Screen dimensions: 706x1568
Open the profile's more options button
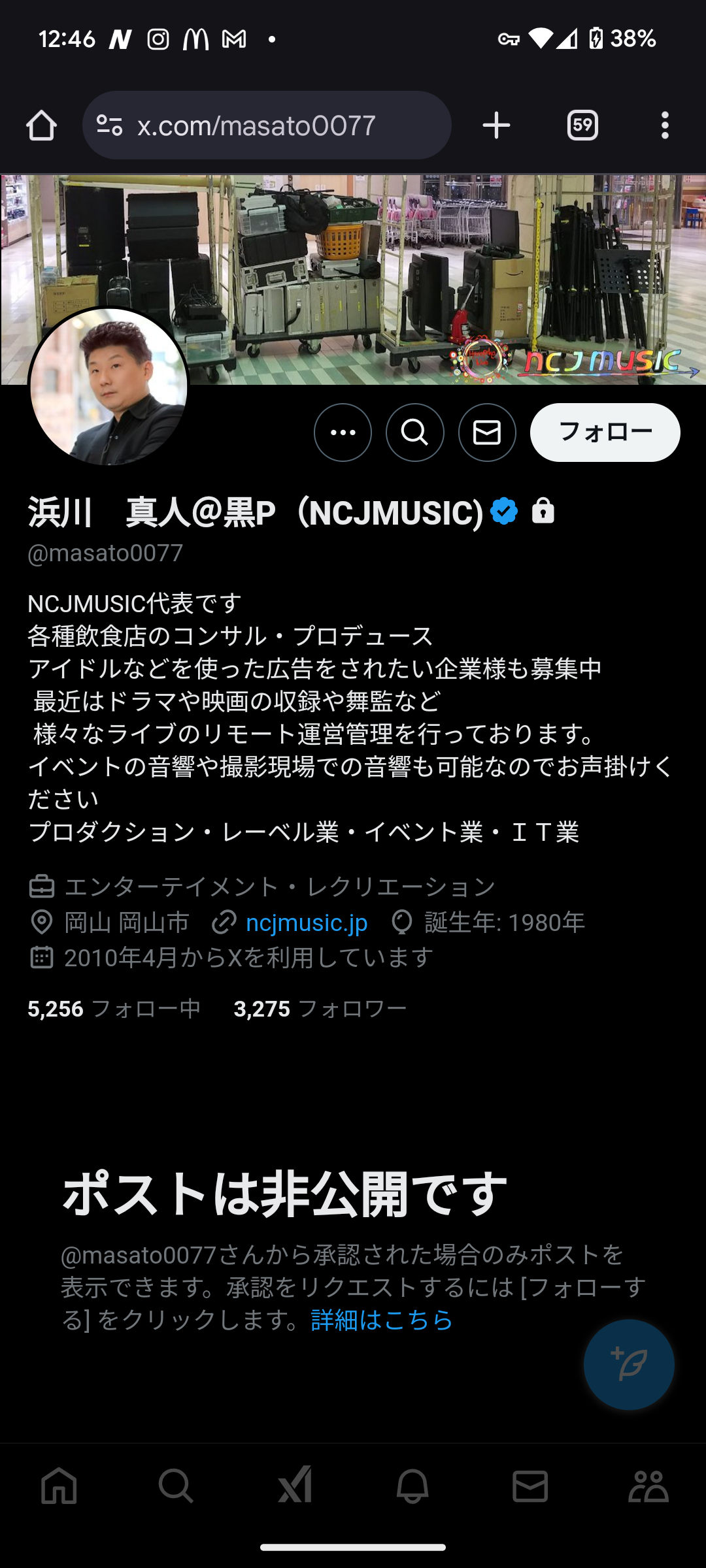tap(343, 433)
